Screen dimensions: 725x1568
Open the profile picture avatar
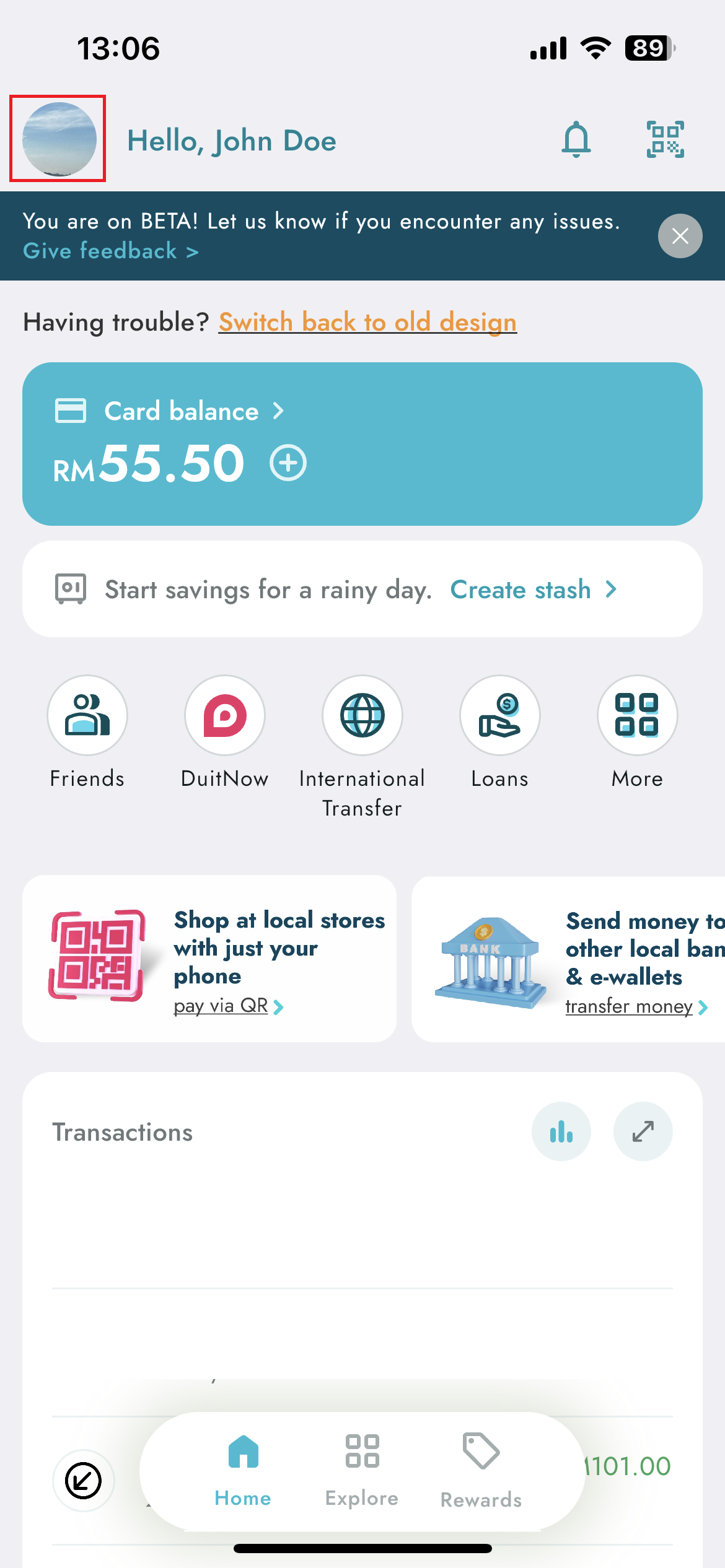(x=58, y=139)
